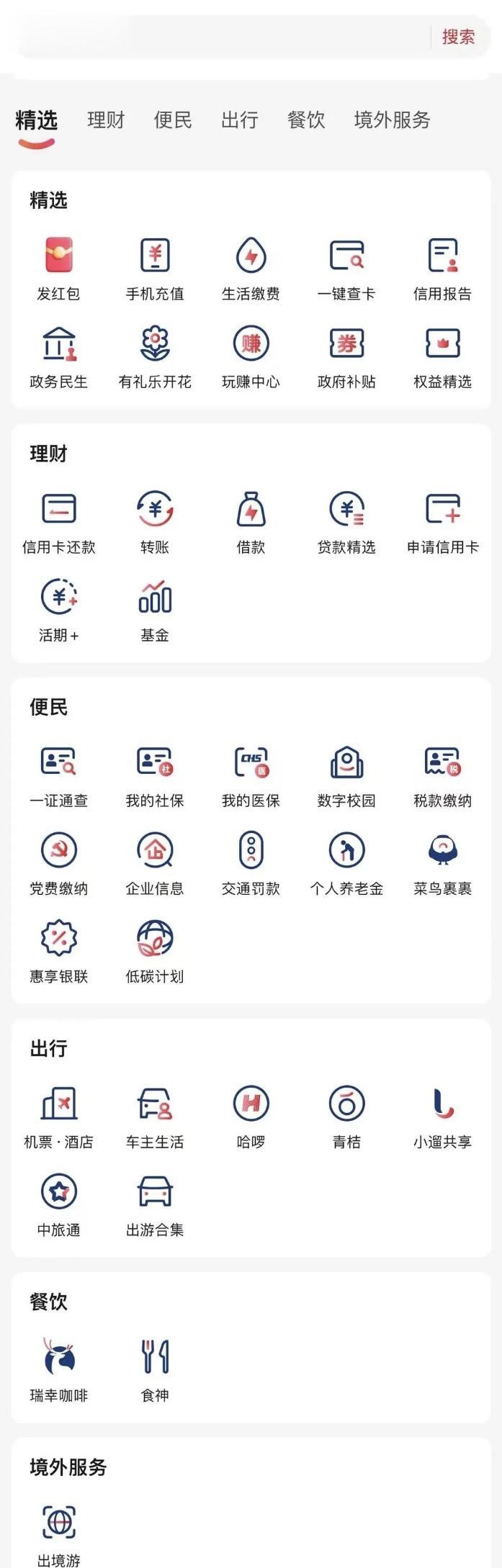Image resolution: width=502 pixels, height=1568 pixels.
Task: Open 交通罚款 traffic fines
Action: [x=251, y=862]
